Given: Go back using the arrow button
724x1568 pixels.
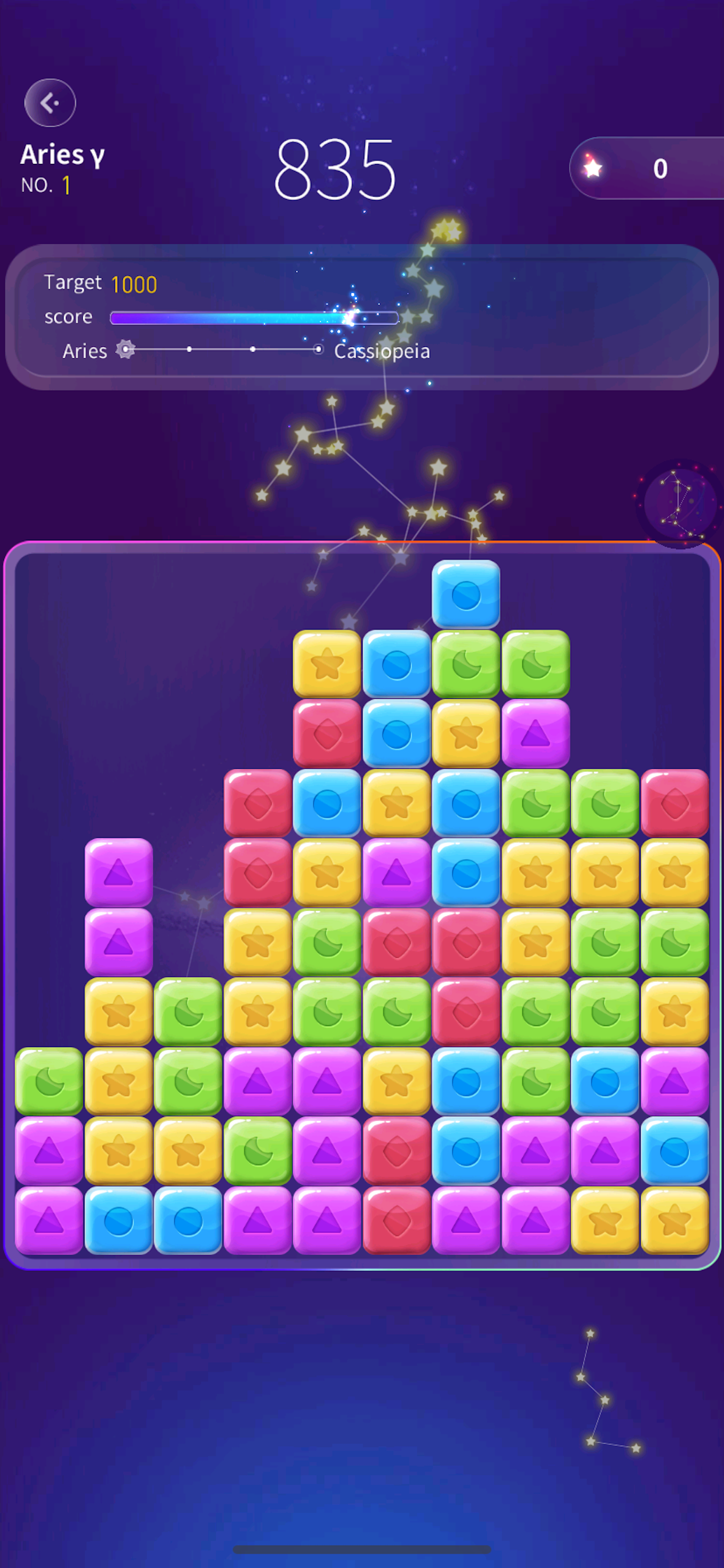Looking at the screenshot, I should click(50, 103).
